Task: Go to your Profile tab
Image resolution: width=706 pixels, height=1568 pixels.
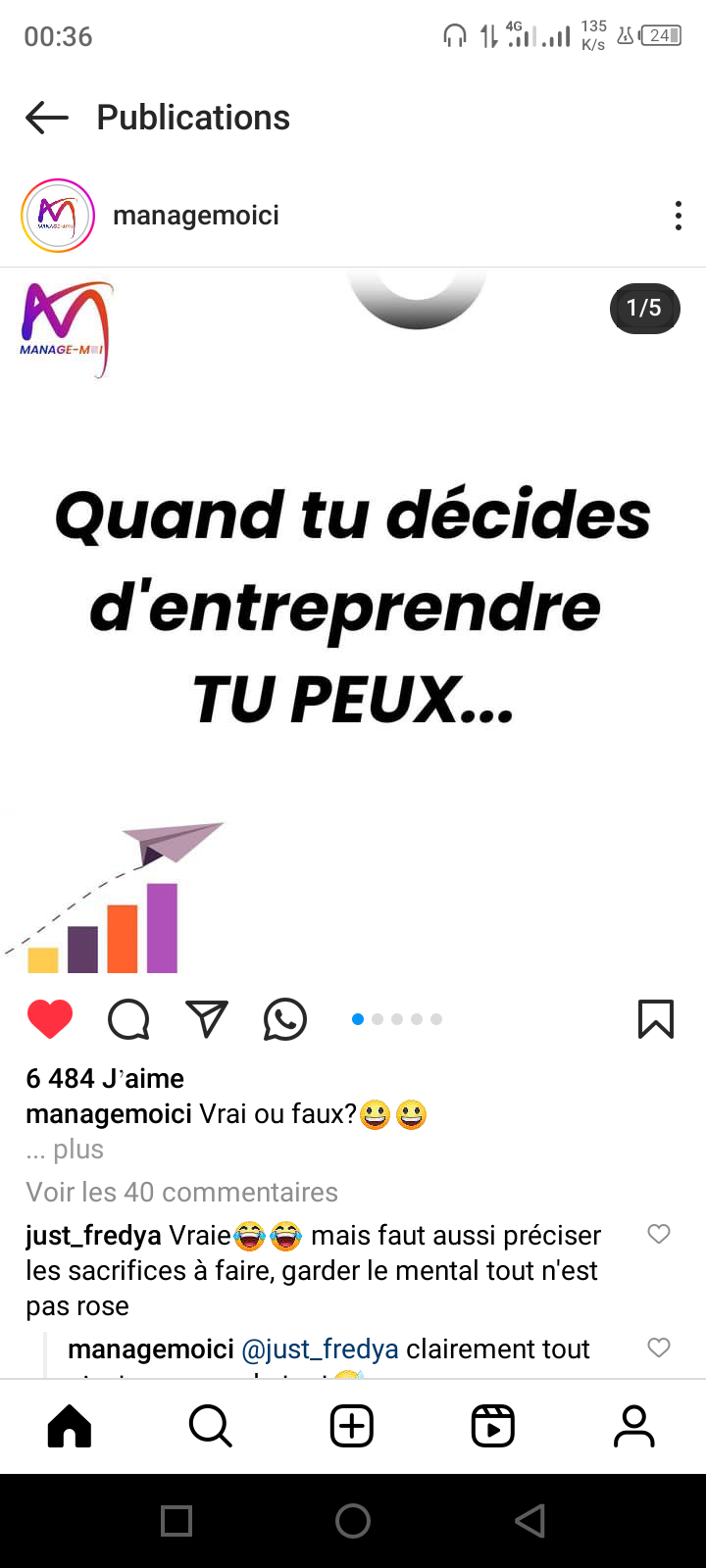Action: pyautogui.click(x=634, y=1427)
